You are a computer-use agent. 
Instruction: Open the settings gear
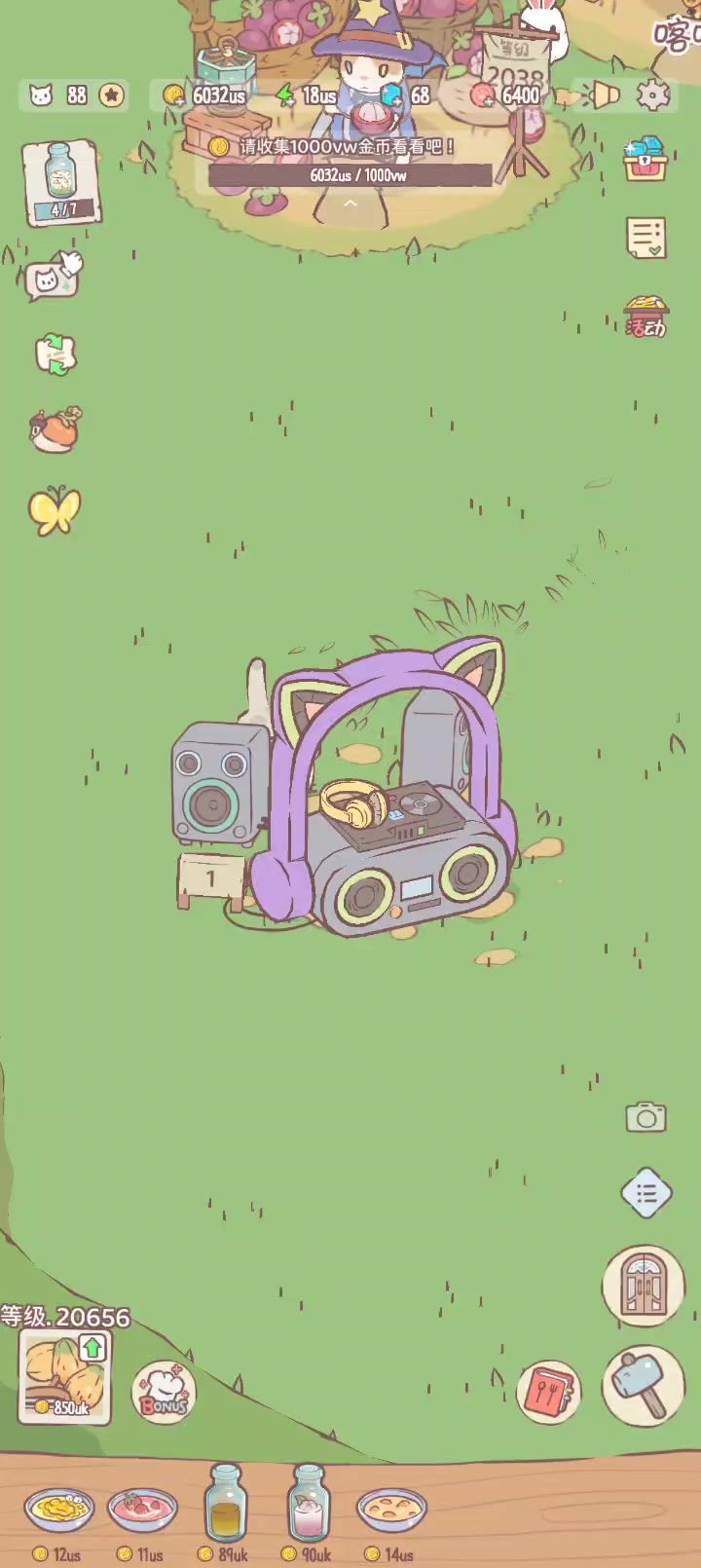tap(653, 94)
